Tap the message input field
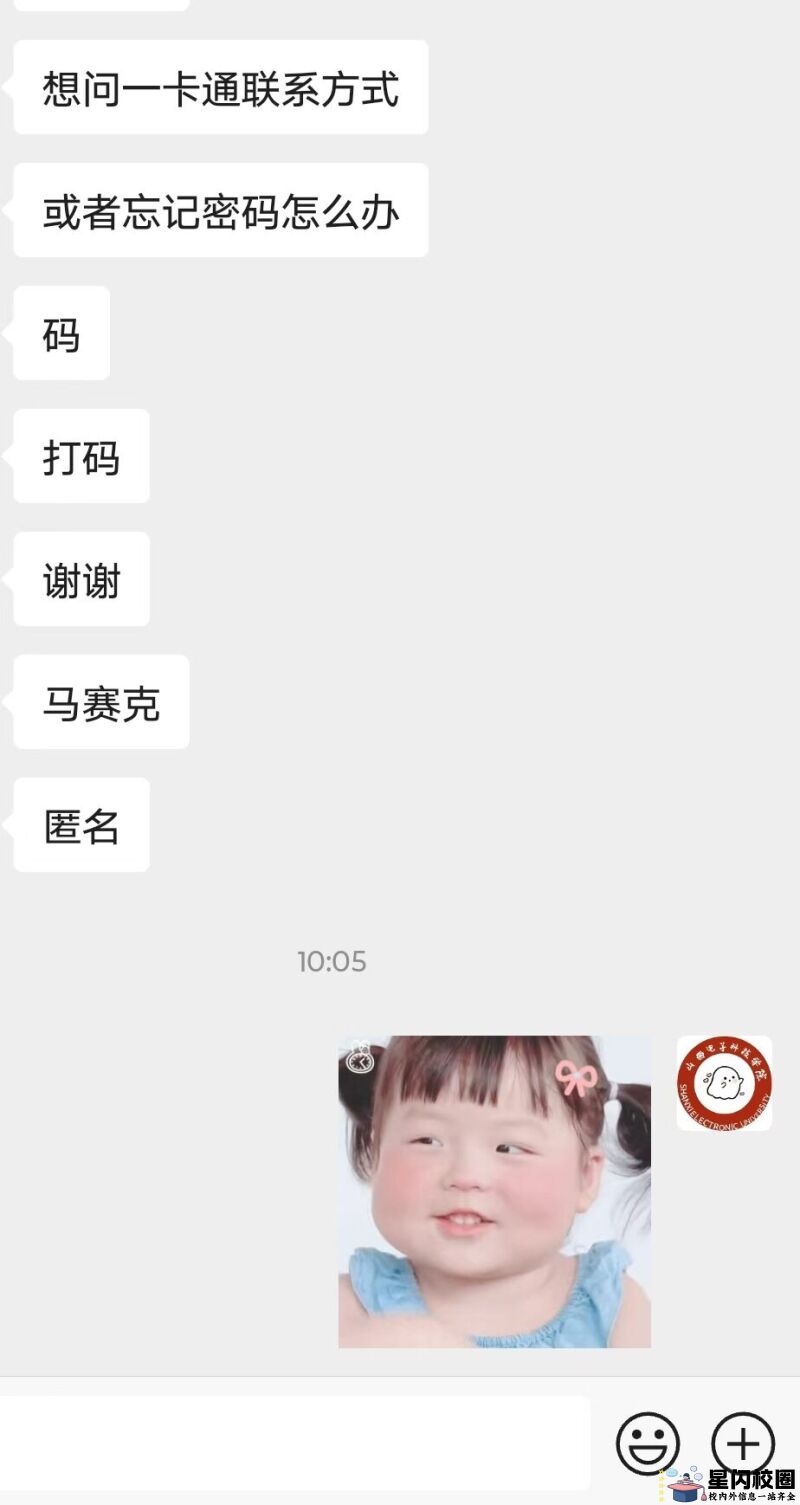 (x=295, y=1443)
